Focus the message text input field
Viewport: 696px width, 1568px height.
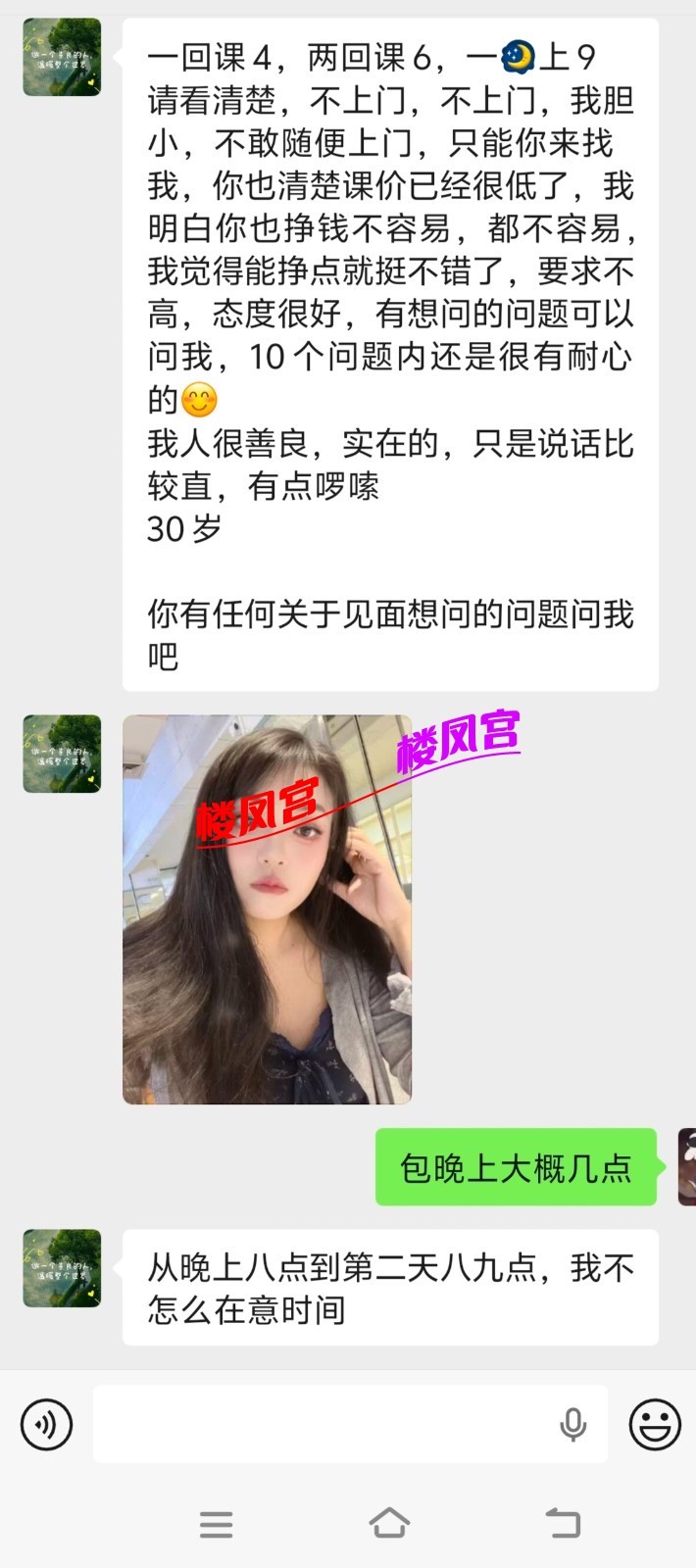pos(323,1424)
